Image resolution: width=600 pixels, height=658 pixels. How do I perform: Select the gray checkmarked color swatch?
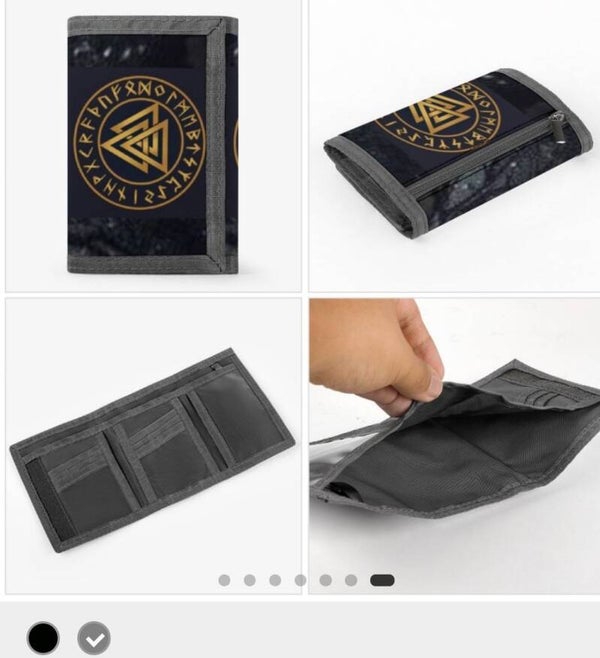94,637
